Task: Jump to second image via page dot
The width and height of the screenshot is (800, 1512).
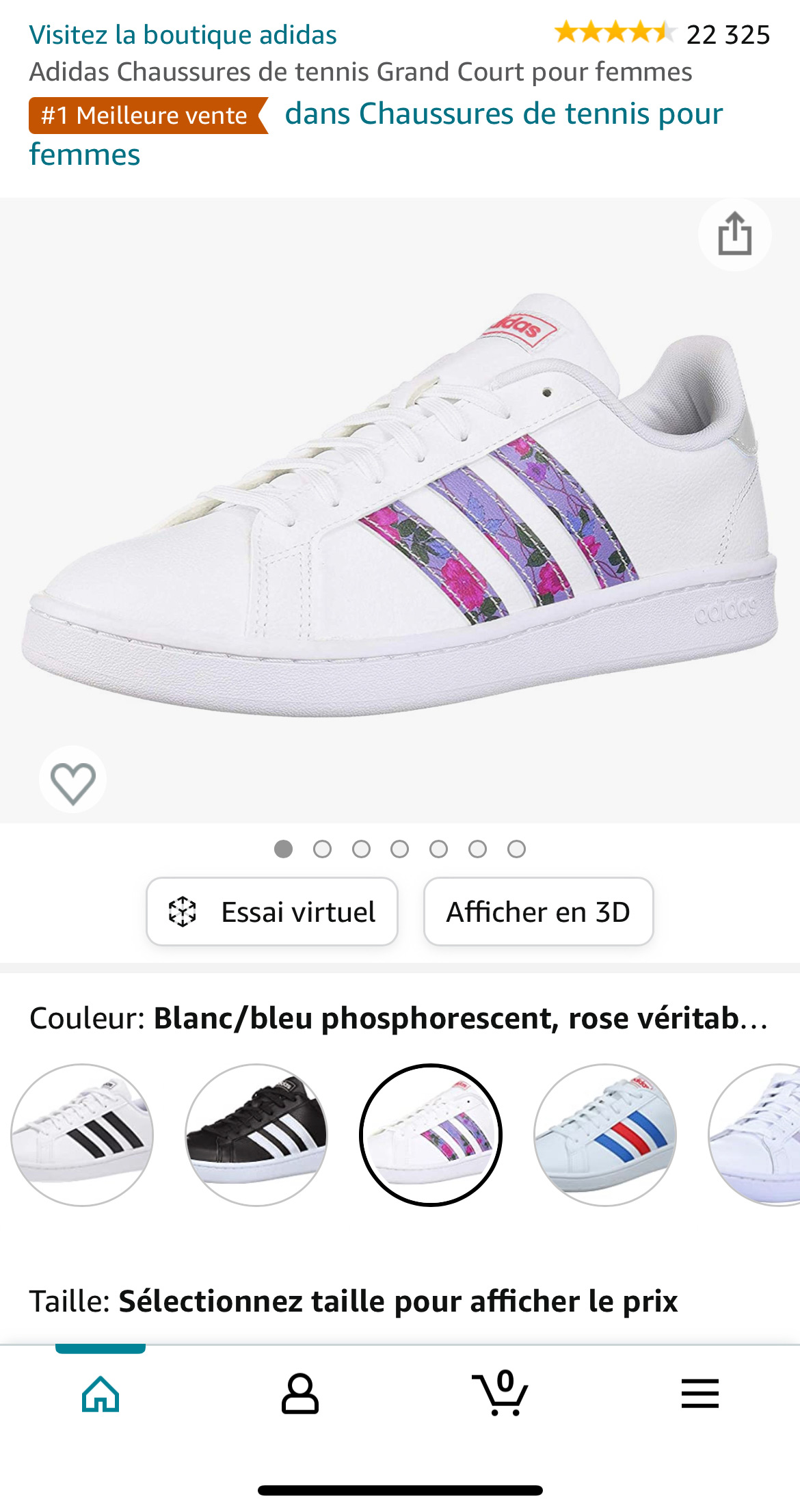Action: pyautogui.click(x=322, y=849)
